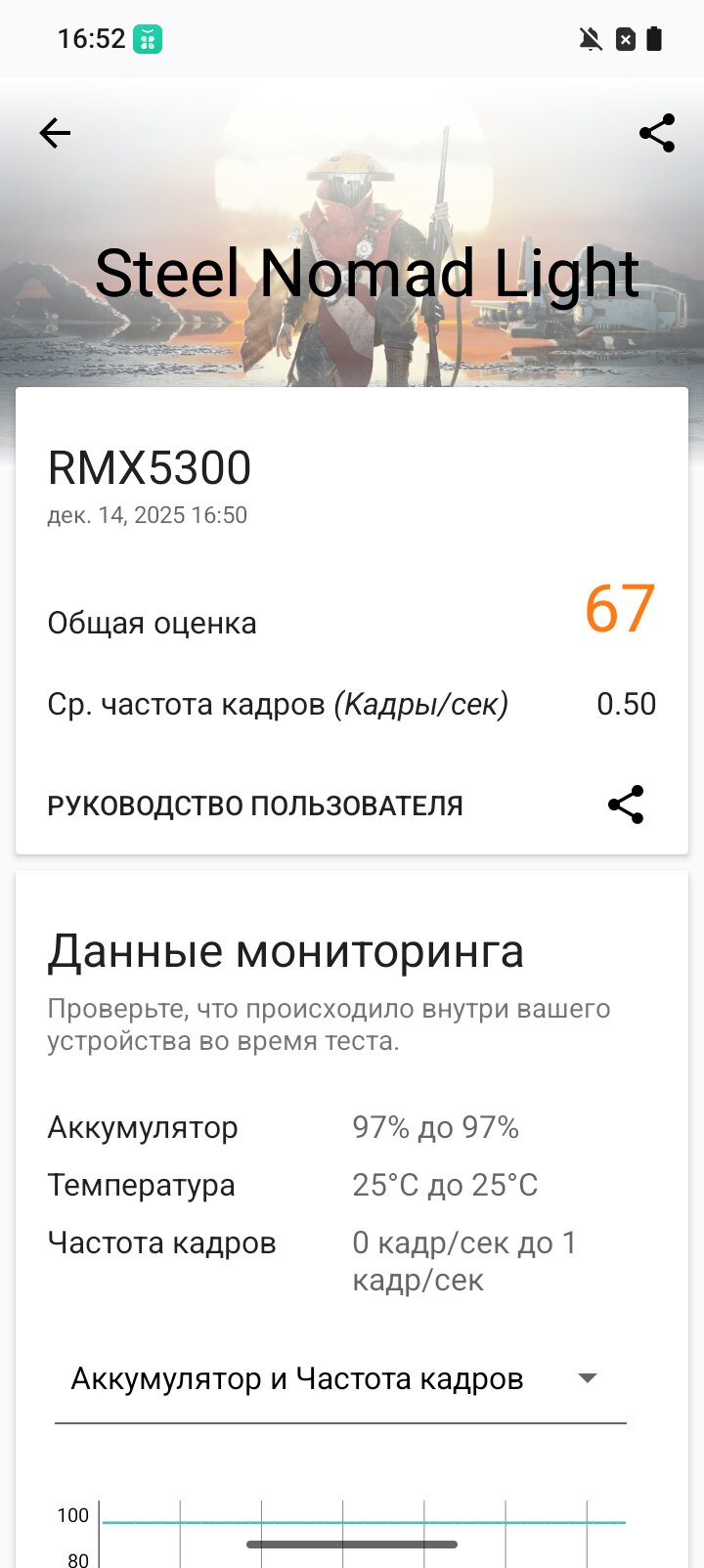Share the Steel Nomad Light result from the header
The height and width of the screenshot is (1568, 704).
click(x=657, y=133)
